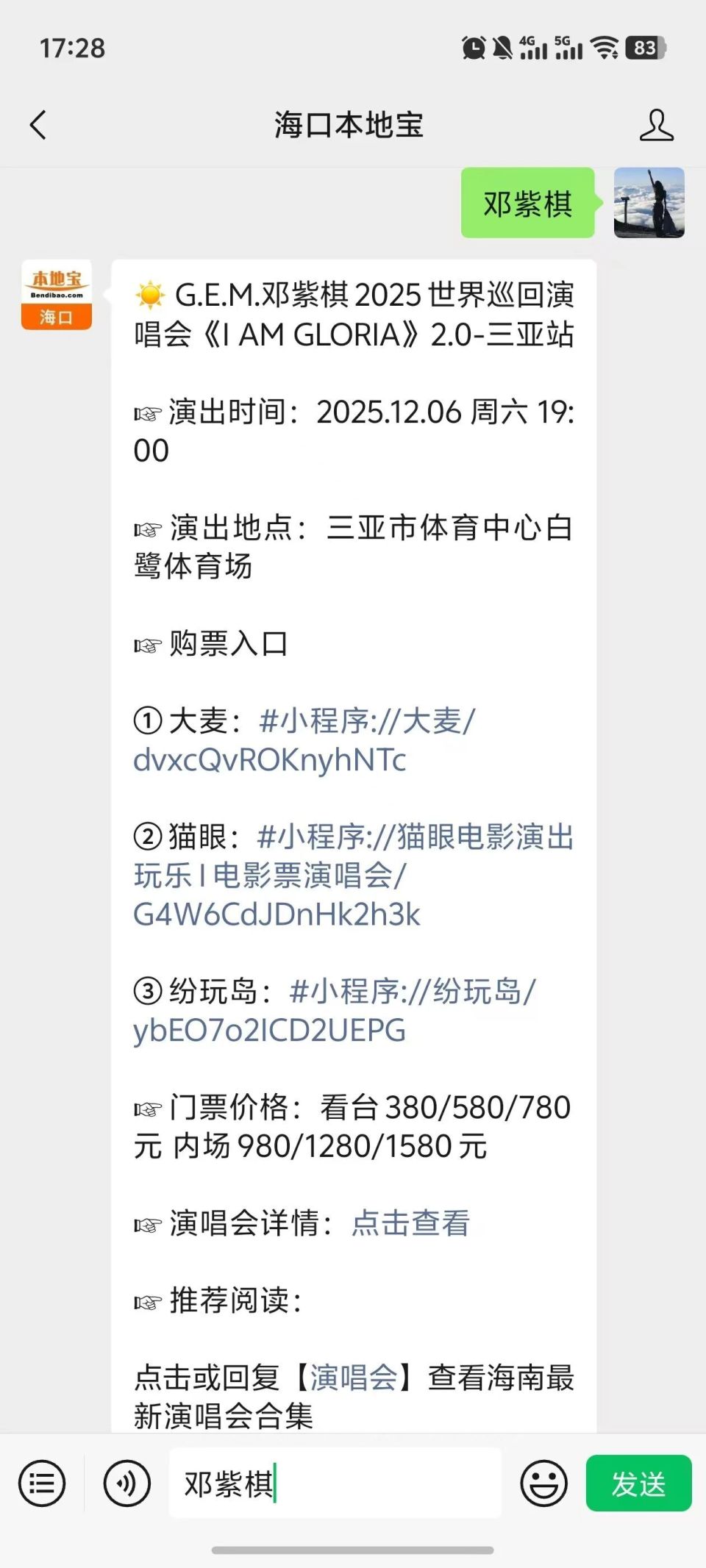Tap the Wi-Fi status bar icon
The image size is (706, 1568).
(x=605, y=48)
